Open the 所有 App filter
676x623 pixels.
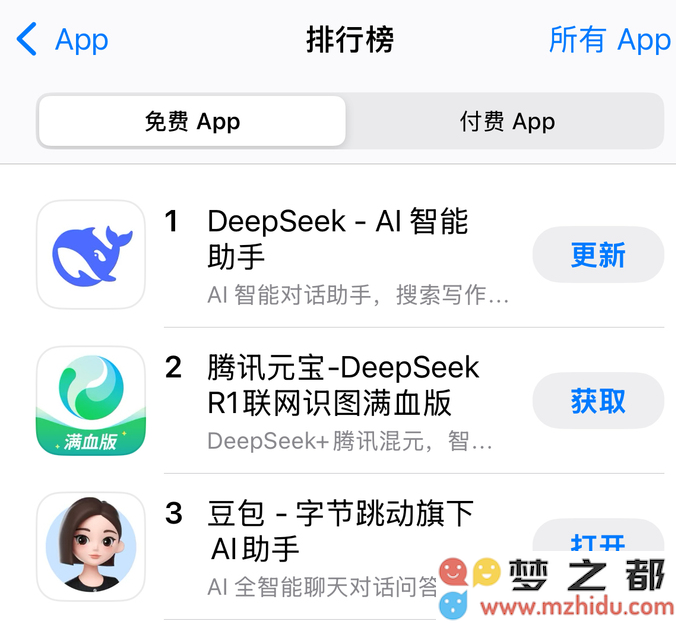[x=609, y=40]
